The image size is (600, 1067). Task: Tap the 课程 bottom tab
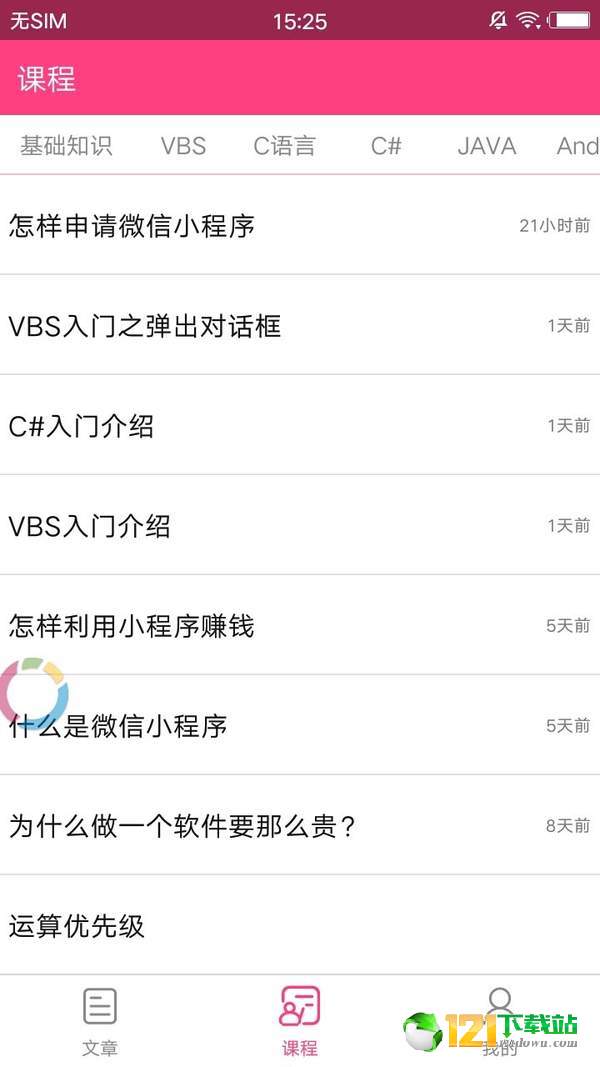click(300, 1021)
